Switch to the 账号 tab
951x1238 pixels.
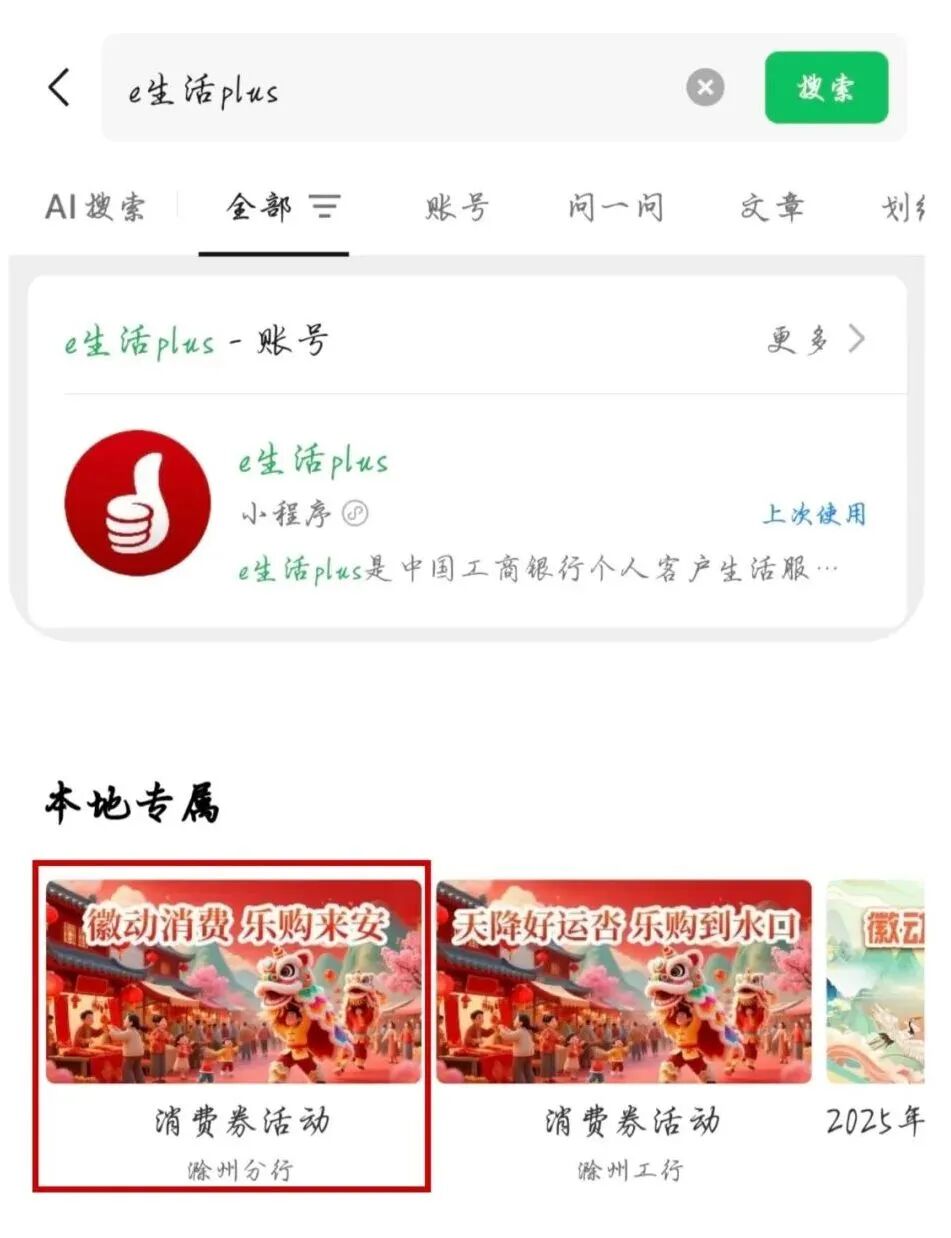457,208
